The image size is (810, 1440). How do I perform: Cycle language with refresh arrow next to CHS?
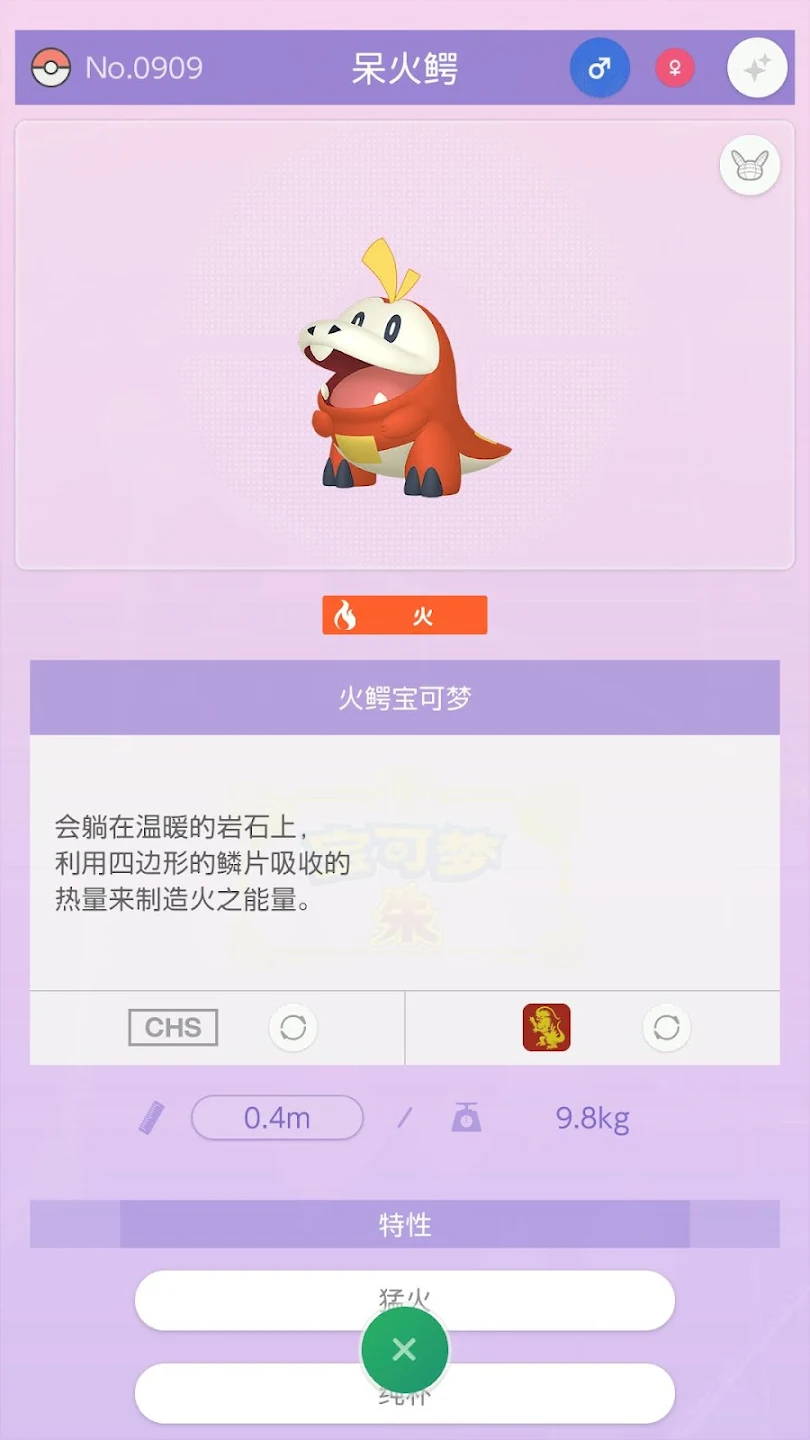pyautogui.click(x=293, y=1027)
